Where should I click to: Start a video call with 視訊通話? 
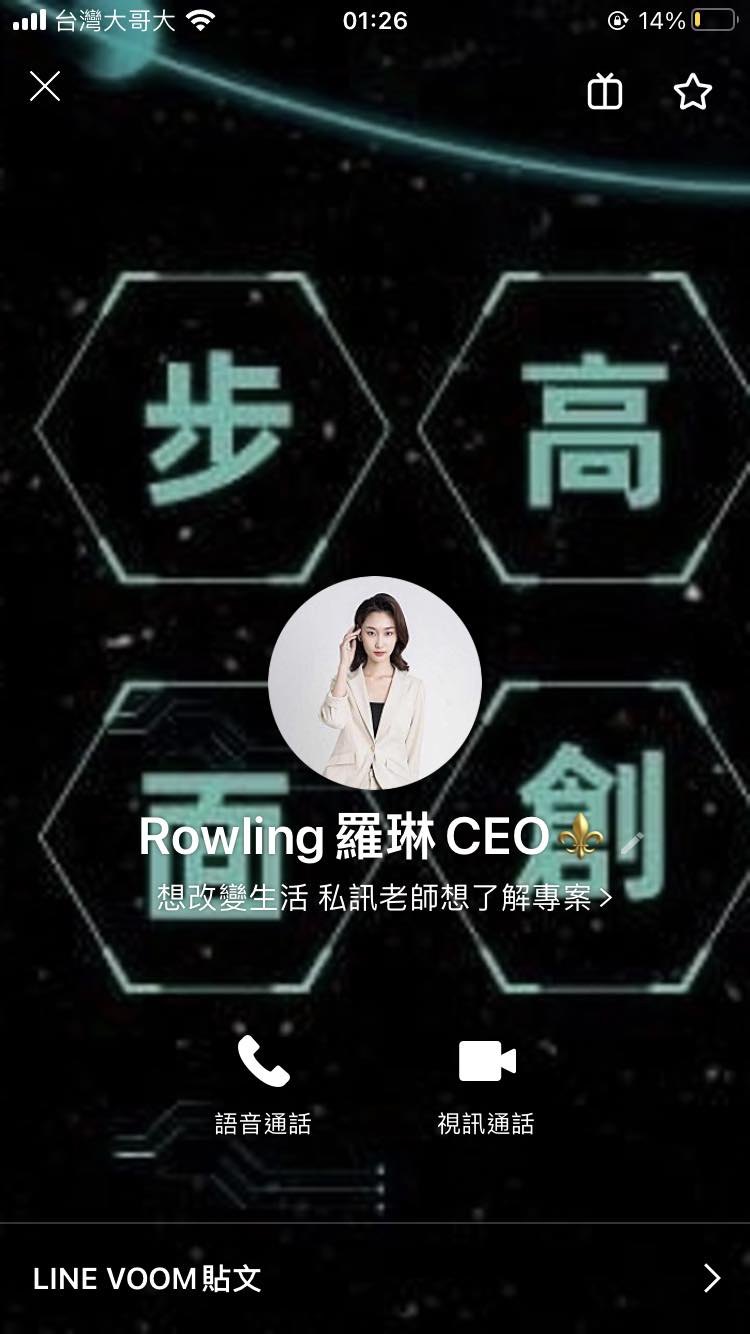[x=486, y=1085]
